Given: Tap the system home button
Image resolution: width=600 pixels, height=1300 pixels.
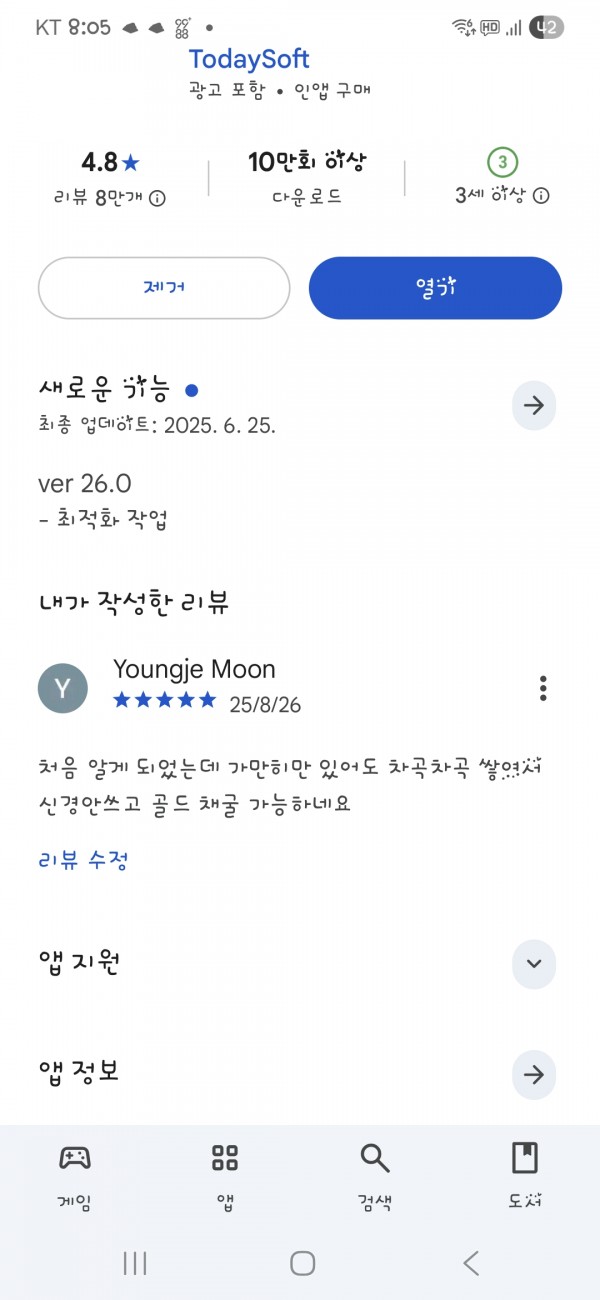Looking at the screenshot, I should point(303,1263).
